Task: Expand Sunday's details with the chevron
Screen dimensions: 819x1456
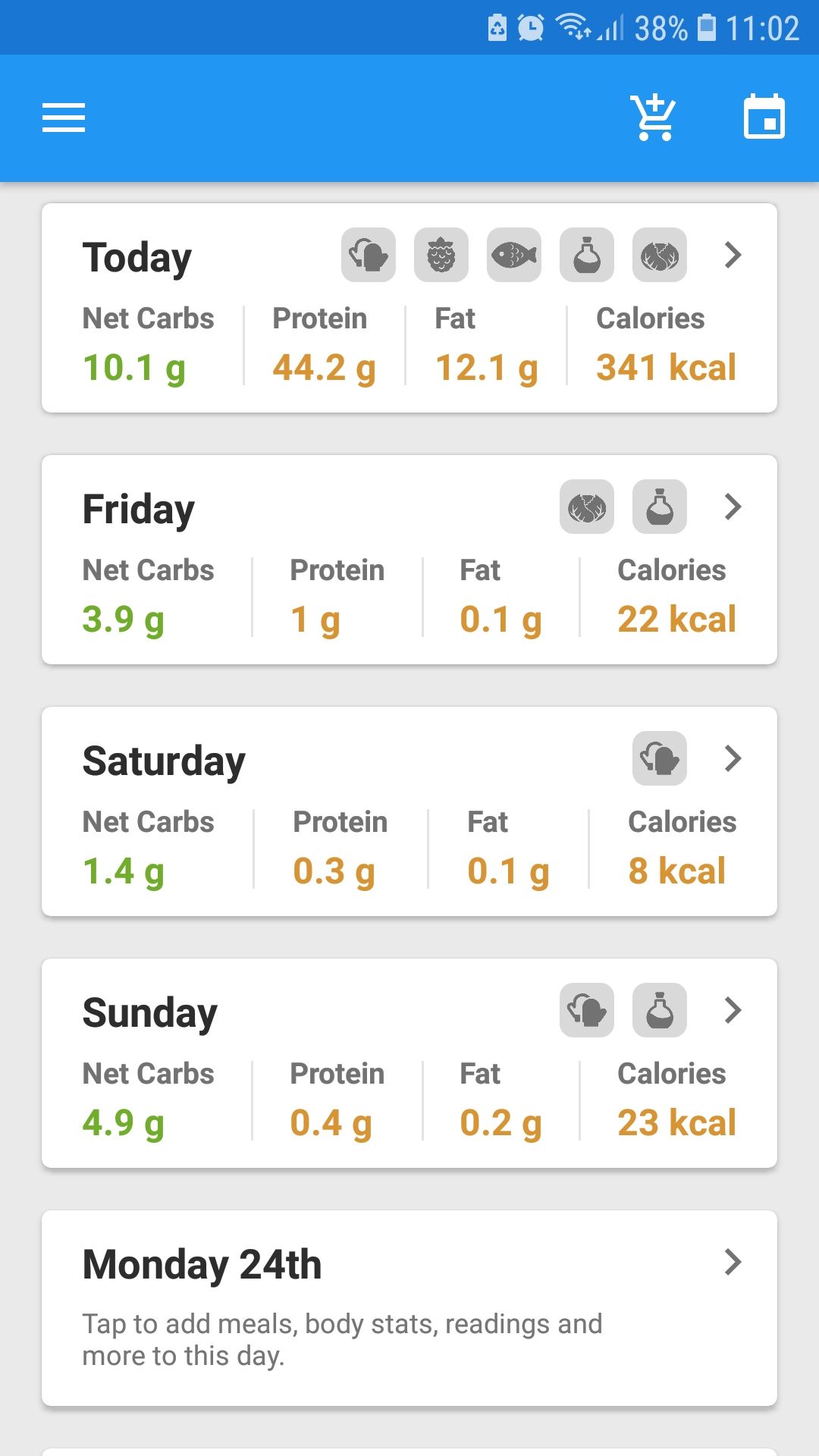Action: (733, 1010)
